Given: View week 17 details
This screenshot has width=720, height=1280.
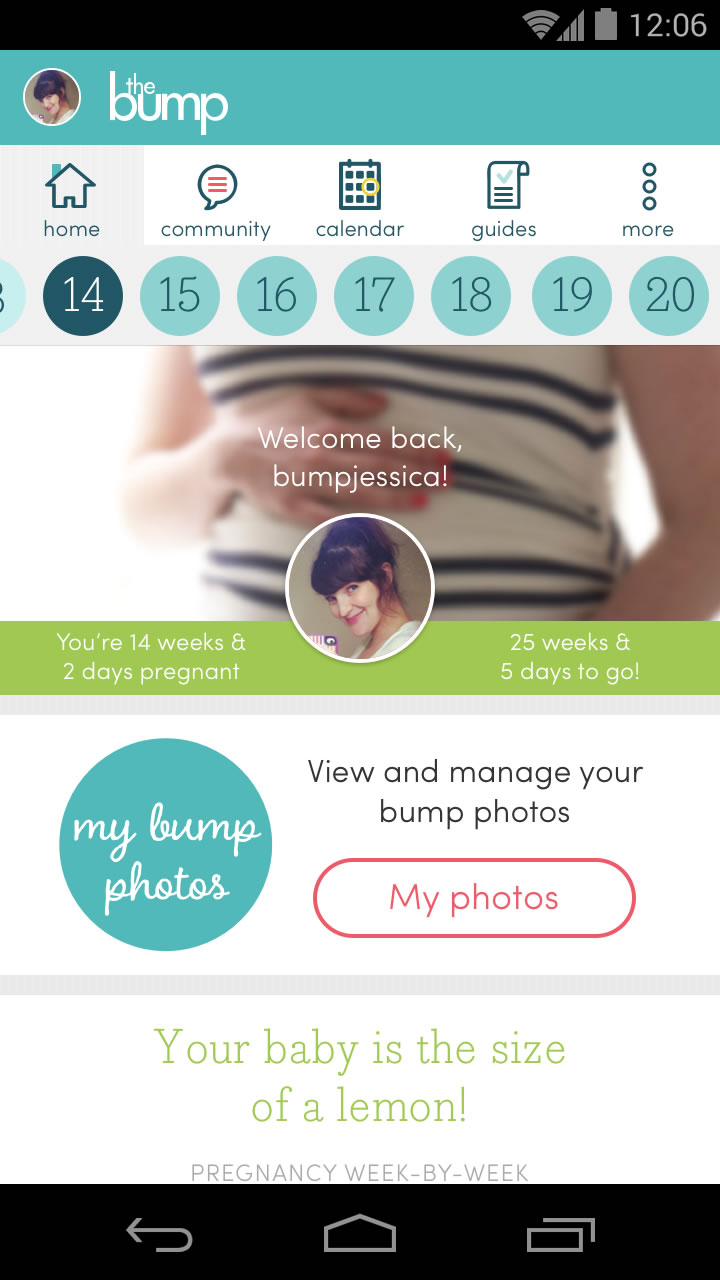Looking at the screenshot, I should tap(374, 295).
